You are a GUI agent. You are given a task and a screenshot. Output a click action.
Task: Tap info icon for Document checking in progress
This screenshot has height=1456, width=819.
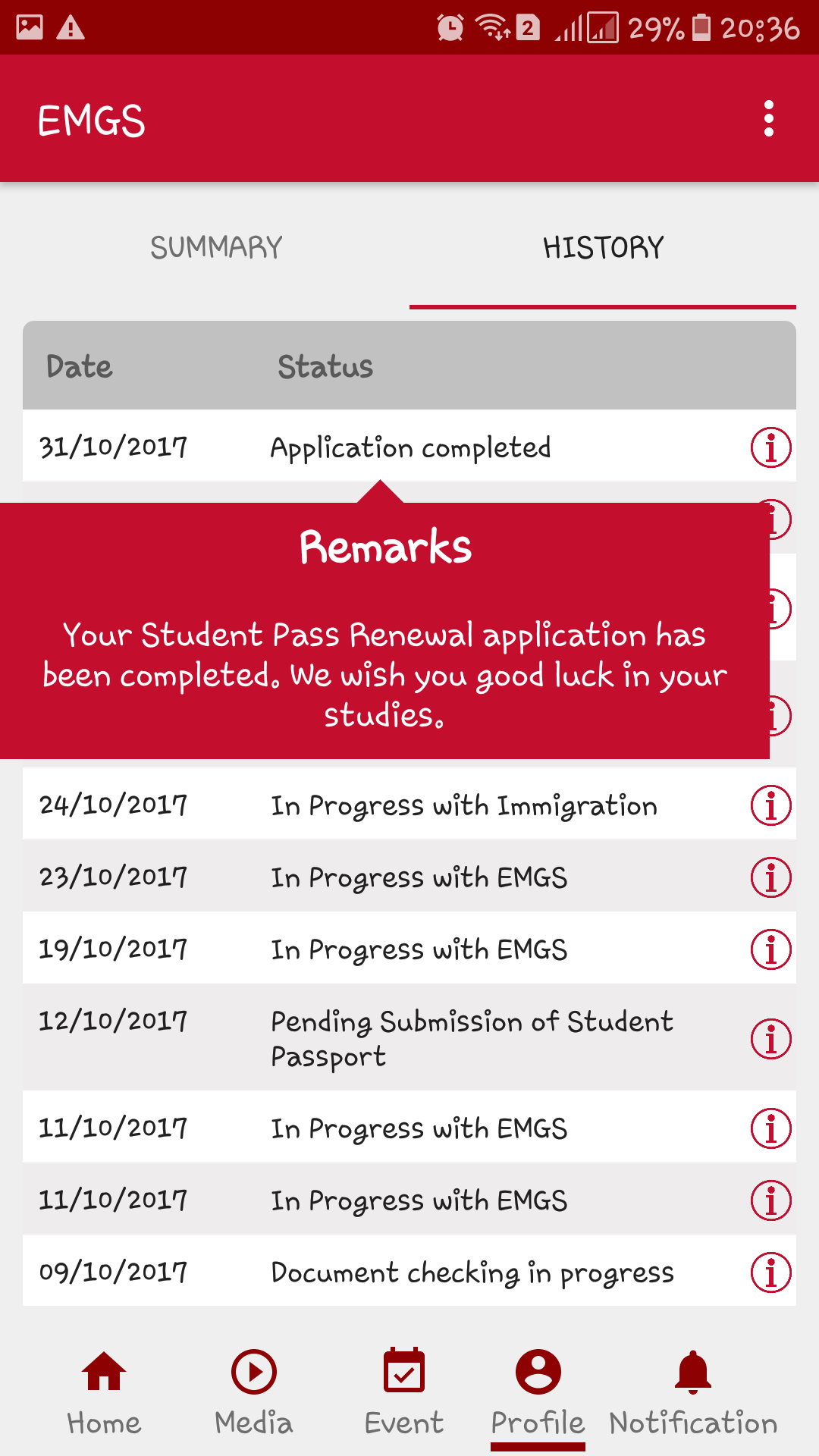click(x=770, y=1272)
